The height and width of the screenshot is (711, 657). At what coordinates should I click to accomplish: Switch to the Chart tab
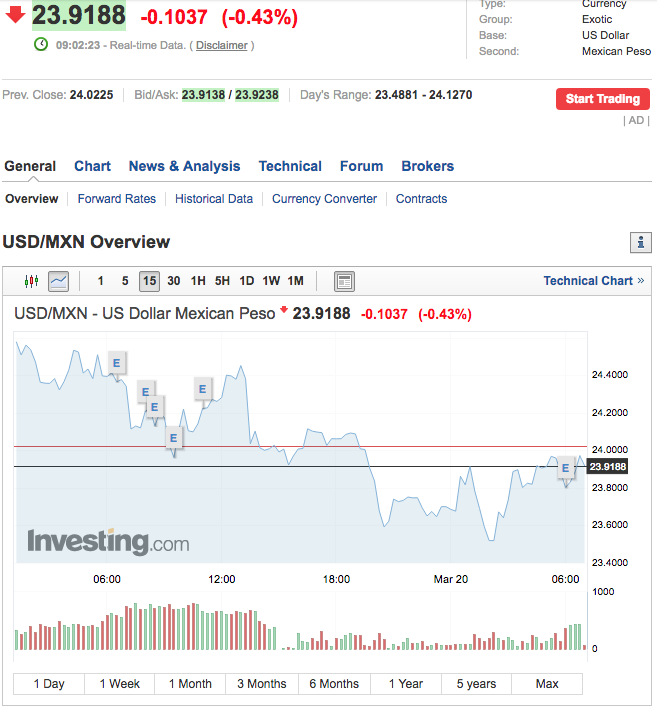tap(92, 166)
